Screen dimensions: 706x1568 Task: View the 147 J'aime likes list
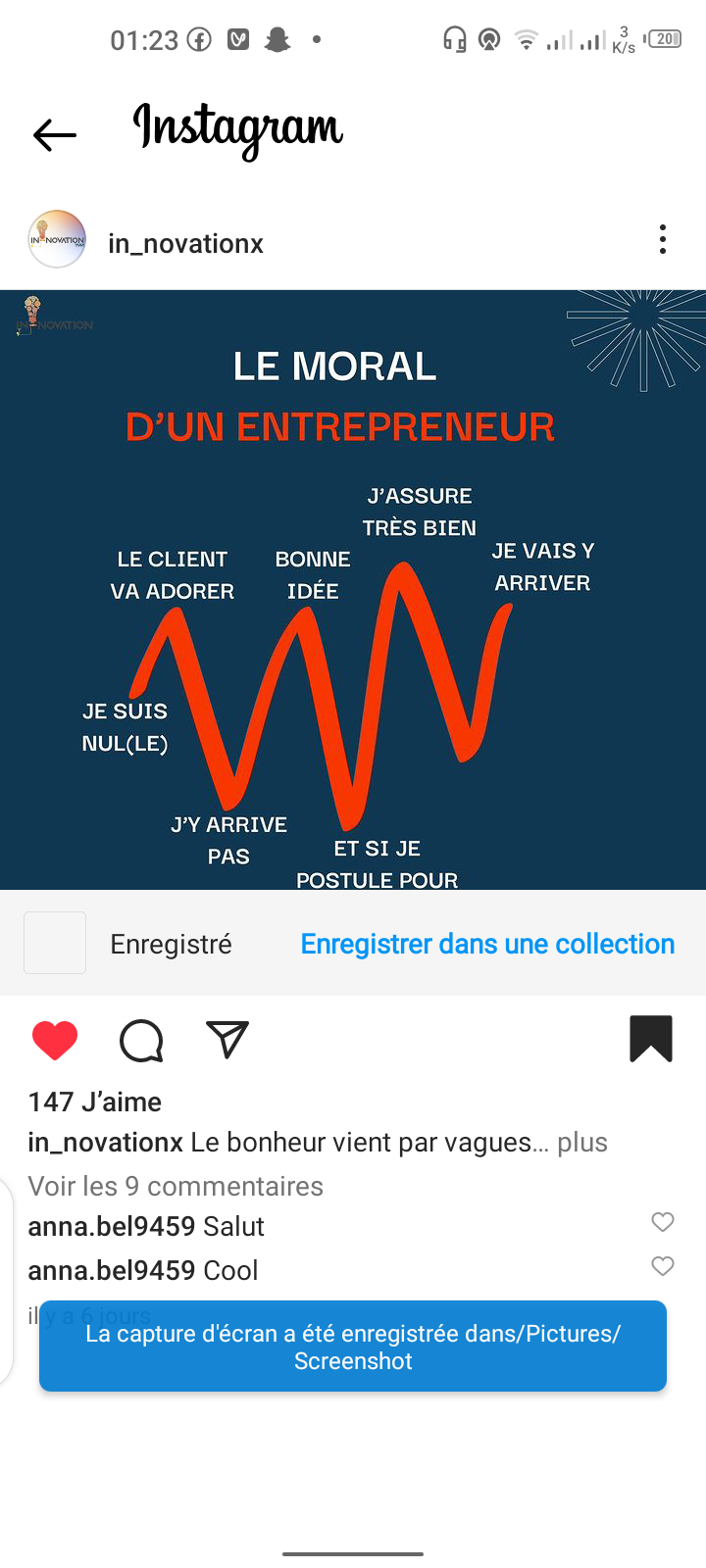[x=95, y=1102]
